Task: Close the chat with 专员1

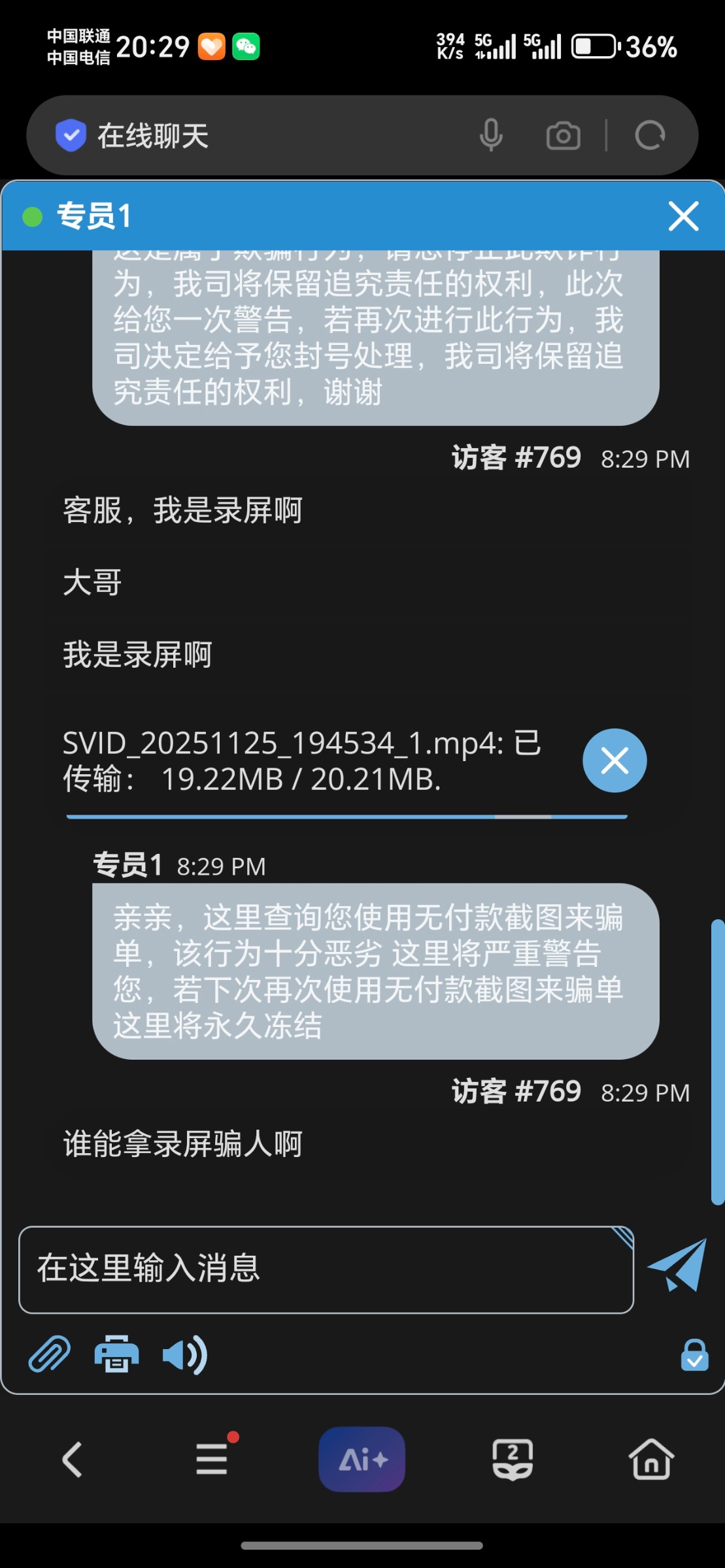Action: tap(683, 216)
